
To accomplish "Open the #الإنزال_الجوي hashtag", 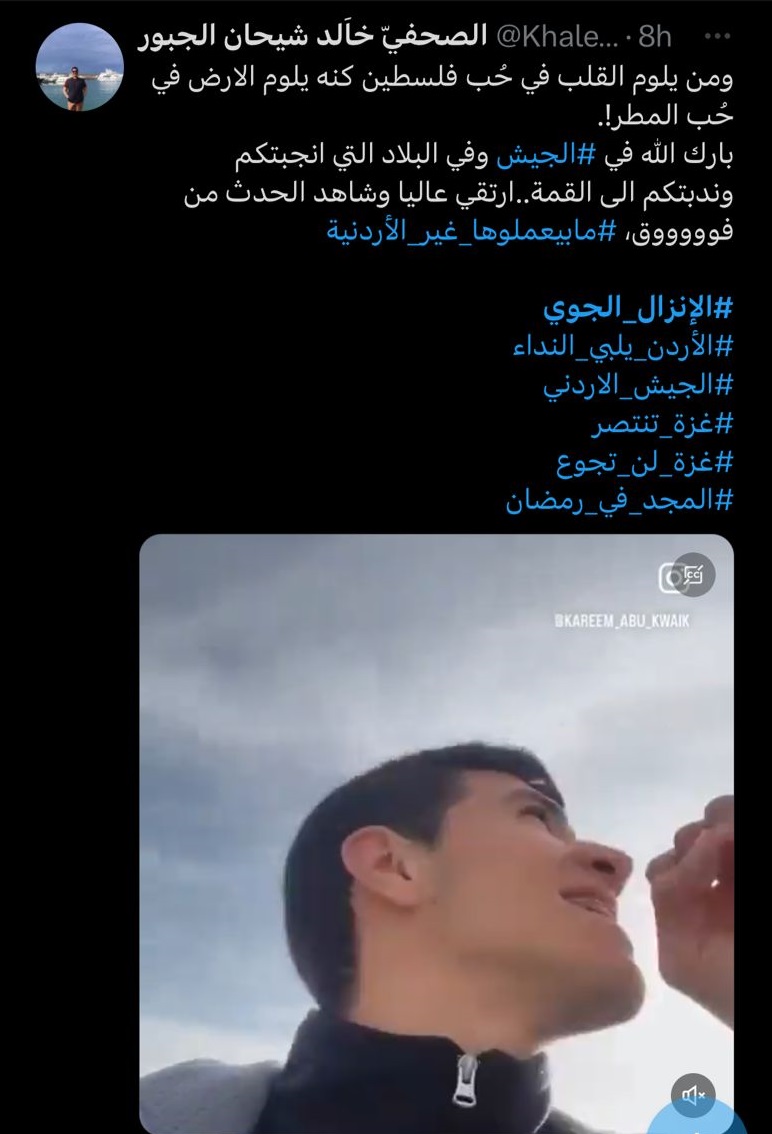I will (x=639, y=308).
